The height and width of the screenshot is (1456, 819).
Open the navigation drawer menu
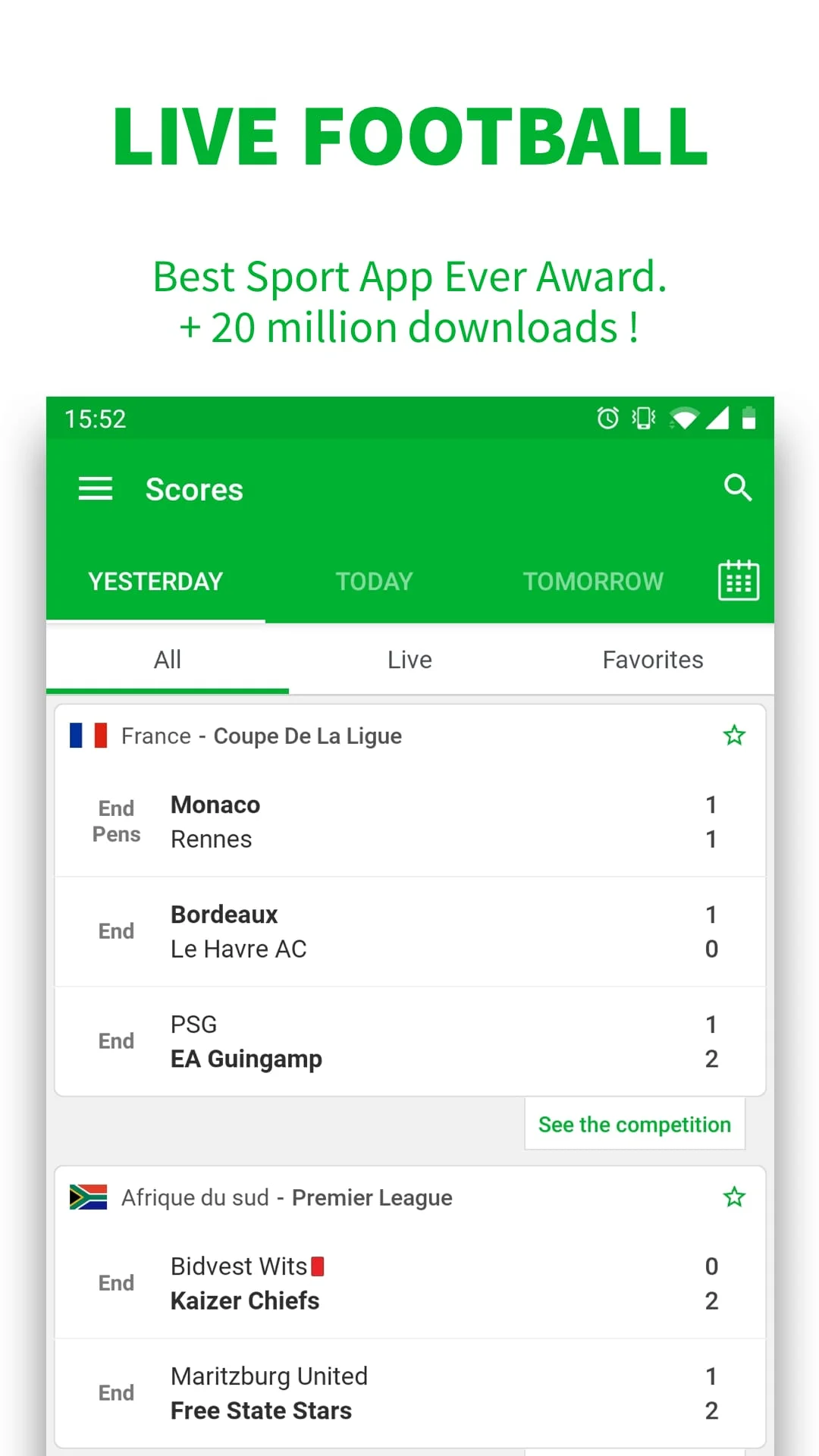click(x=95, y=489)
